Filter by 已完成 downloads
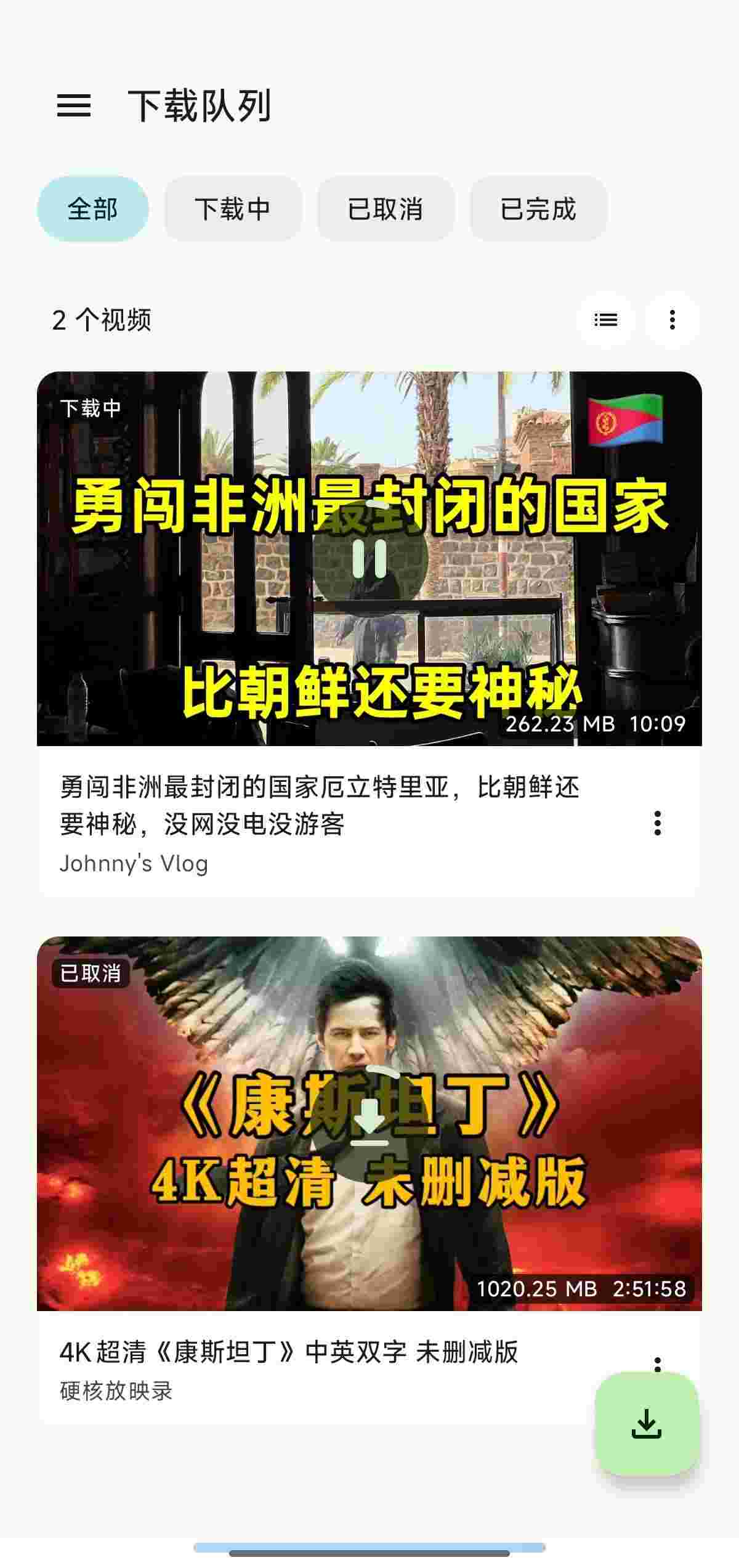Viewport: 739px width, 1568px height. coord(538,209)
